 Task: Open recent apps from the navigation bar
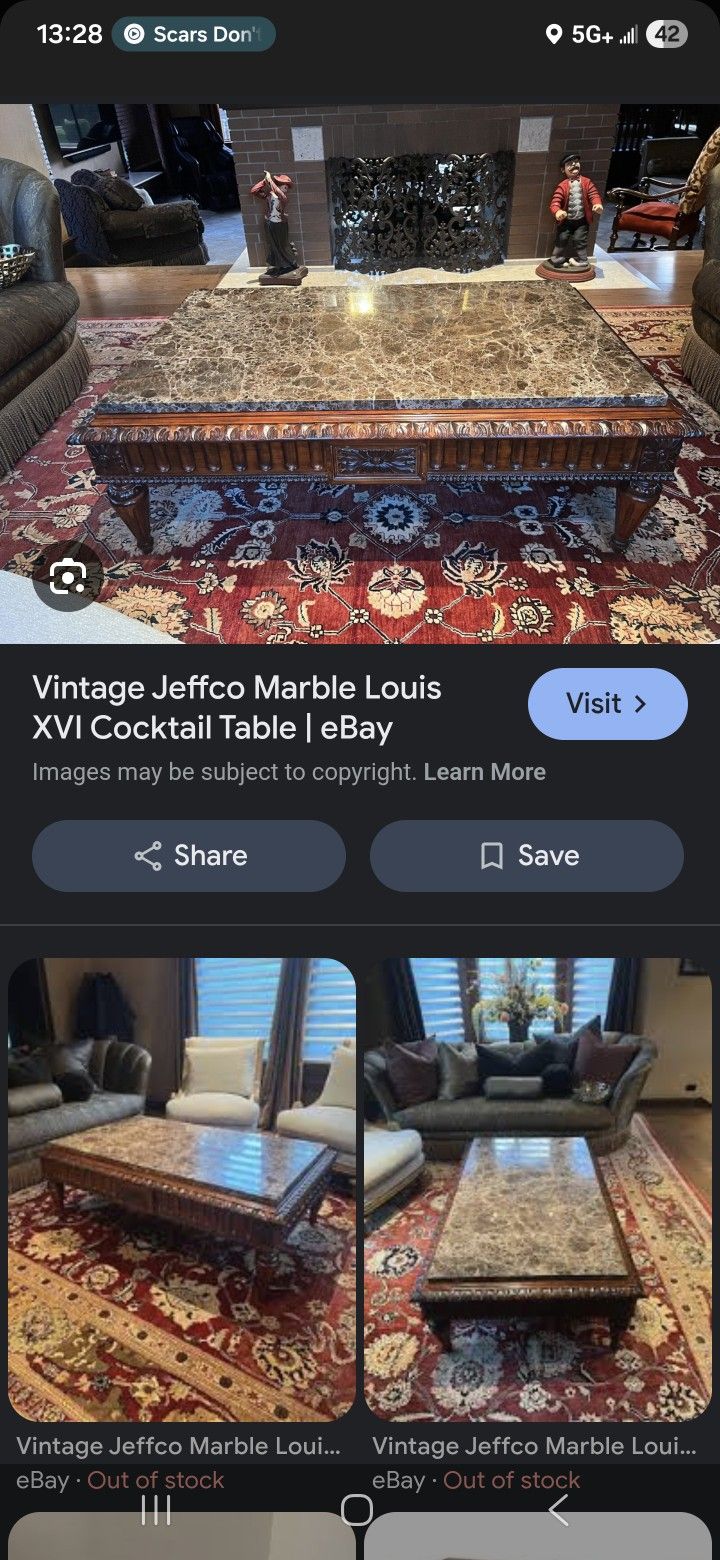pyautogui.click(x=156, y=1510)
